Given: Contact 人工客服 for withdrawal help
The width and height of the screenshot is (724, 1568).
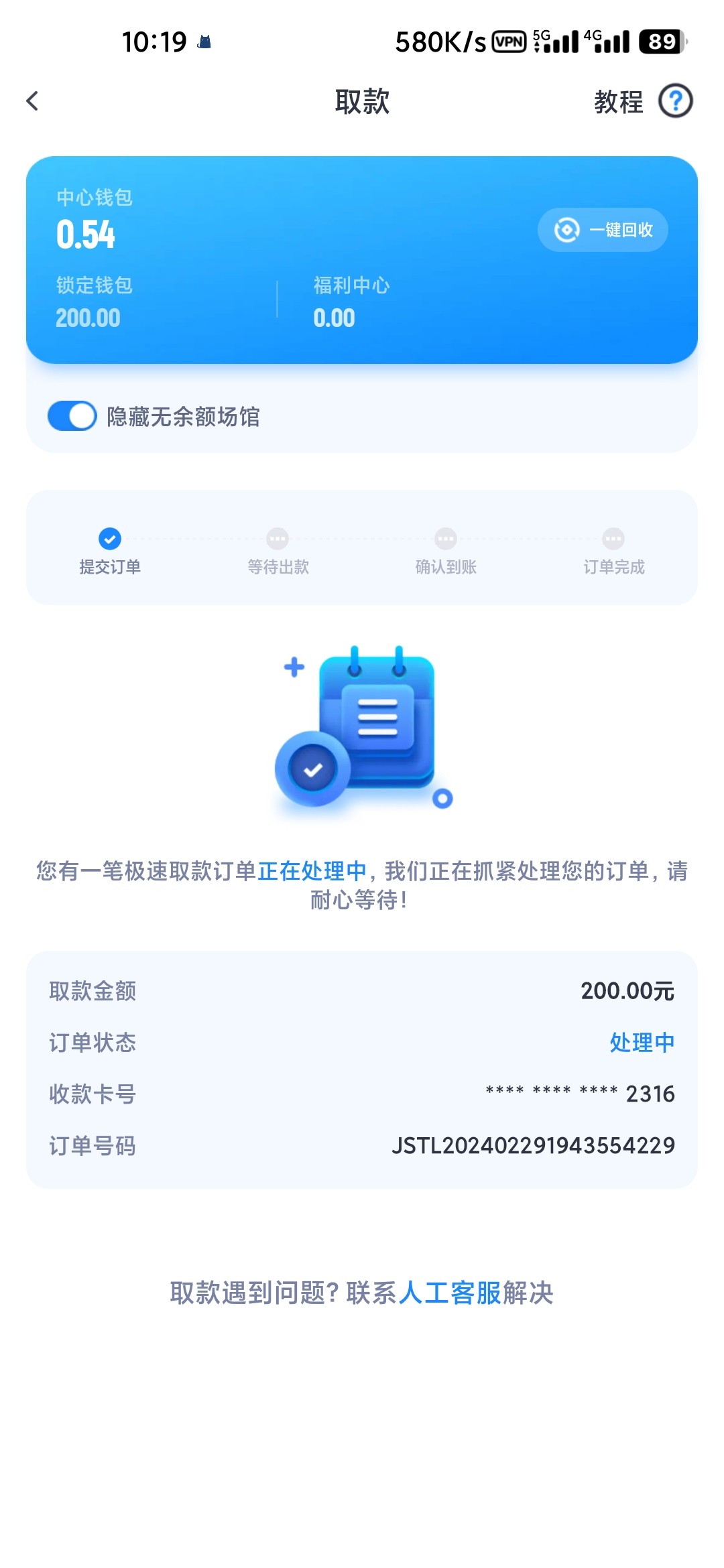Looking at the screenshot, I should (449, 1293).
